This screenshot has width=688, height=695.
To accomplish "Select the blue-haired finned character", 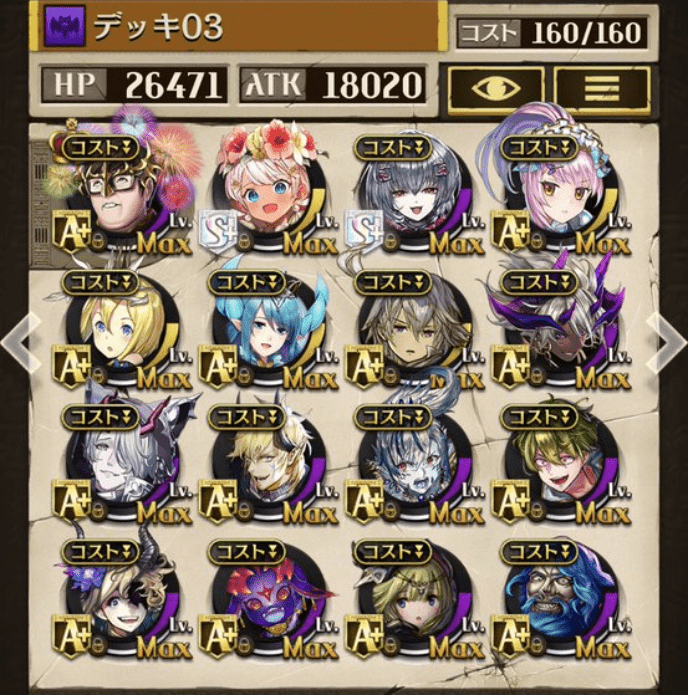I will (x=263, y=330).
